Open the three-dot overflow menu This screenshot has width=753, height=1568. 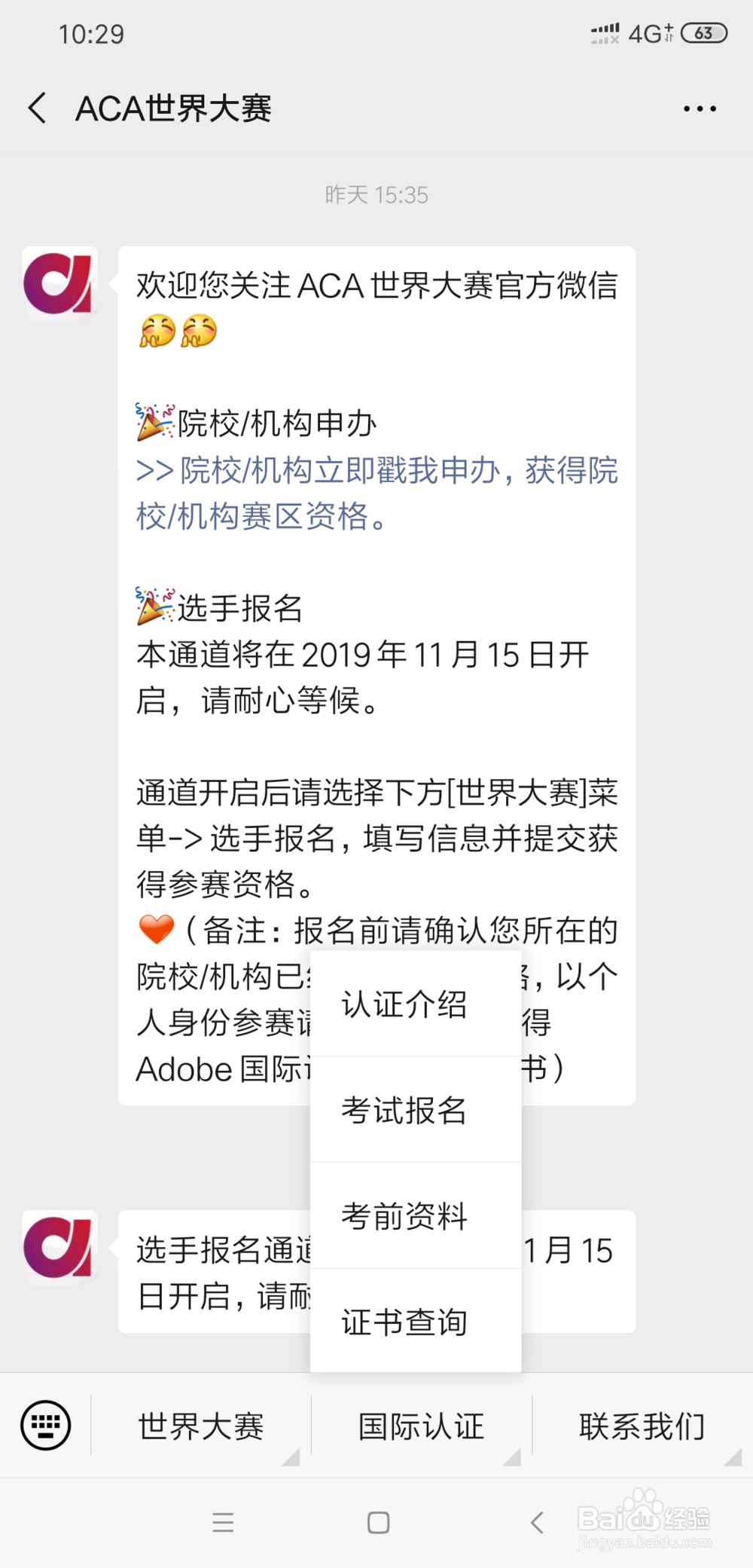699,109
